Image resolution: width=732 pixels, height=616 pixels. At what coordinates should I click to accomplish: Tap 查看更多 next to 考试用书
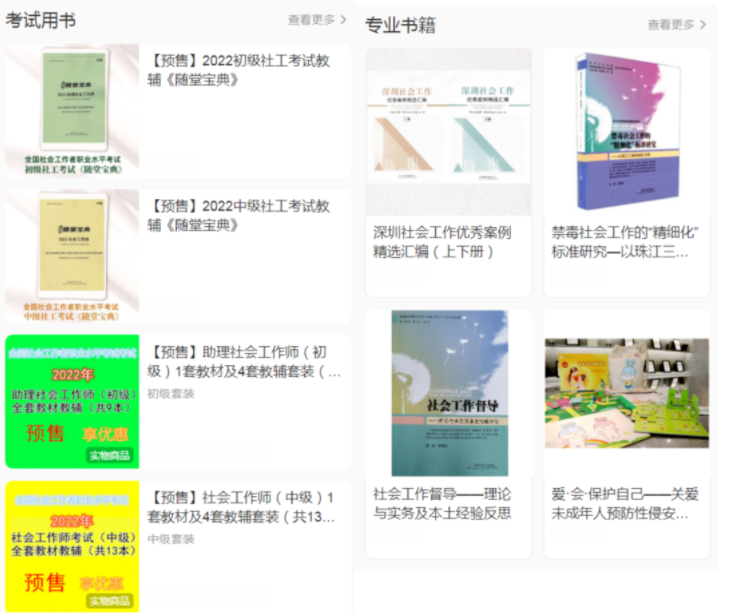coord(316,19)
